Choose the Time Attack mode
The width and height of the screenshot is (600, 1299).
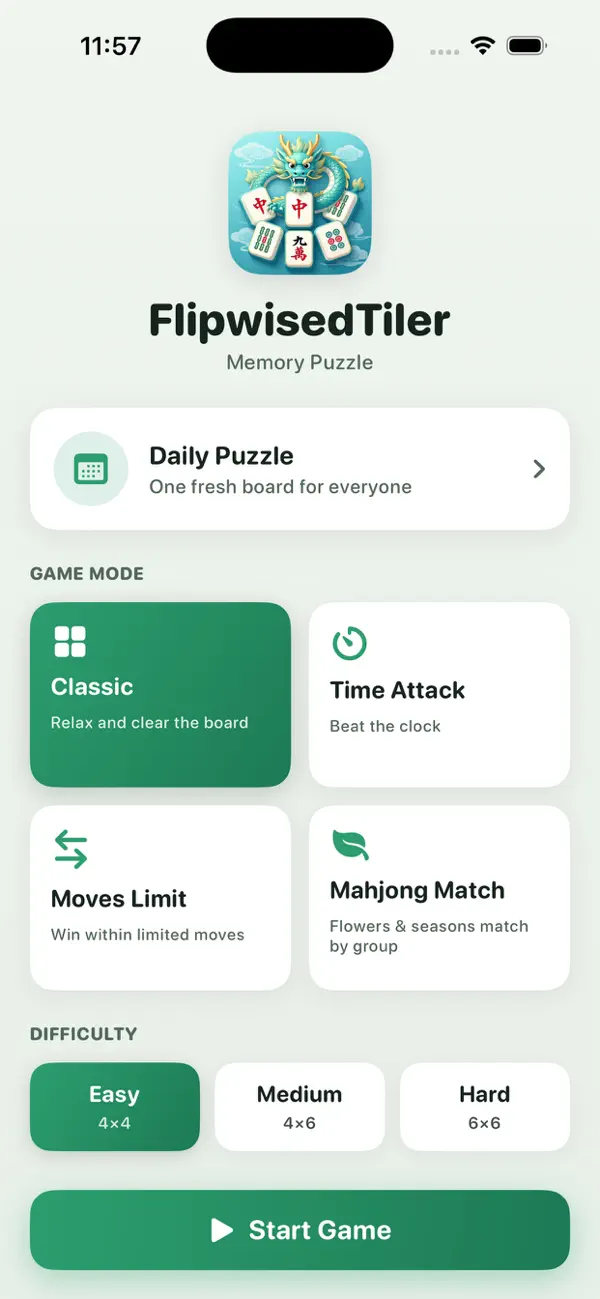click(439, 694)
